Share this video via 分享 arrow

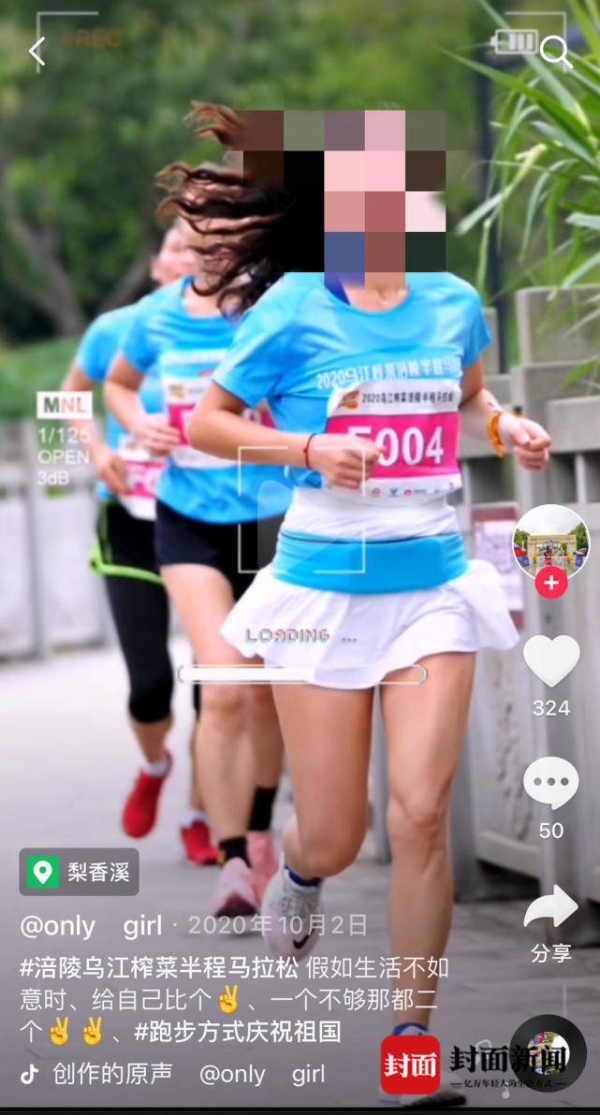[551, 908]
